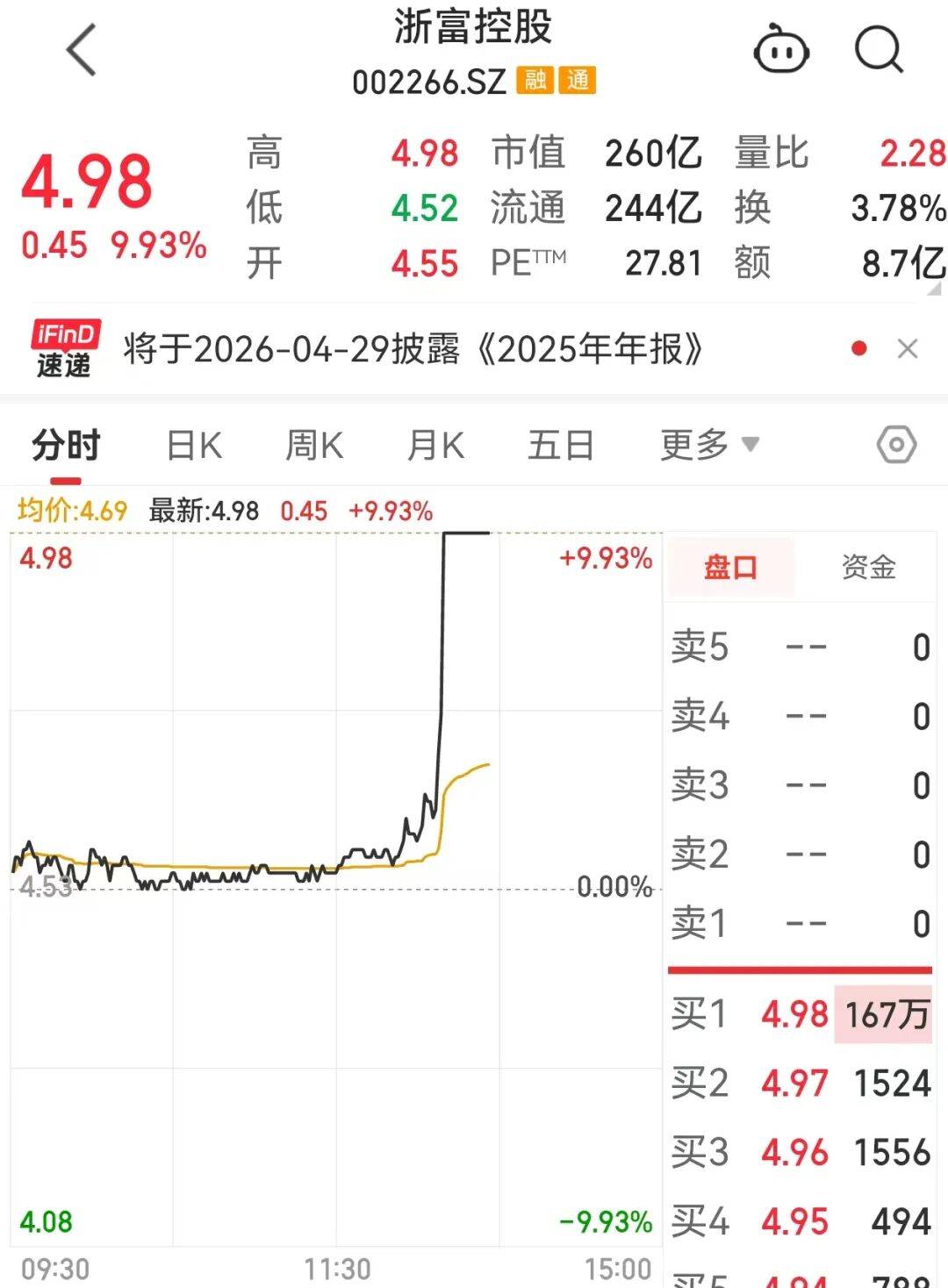Click the iFinD速递 news badge
Image resolution: width=948 pixels, height=1288 pixels.
(61, 347)
